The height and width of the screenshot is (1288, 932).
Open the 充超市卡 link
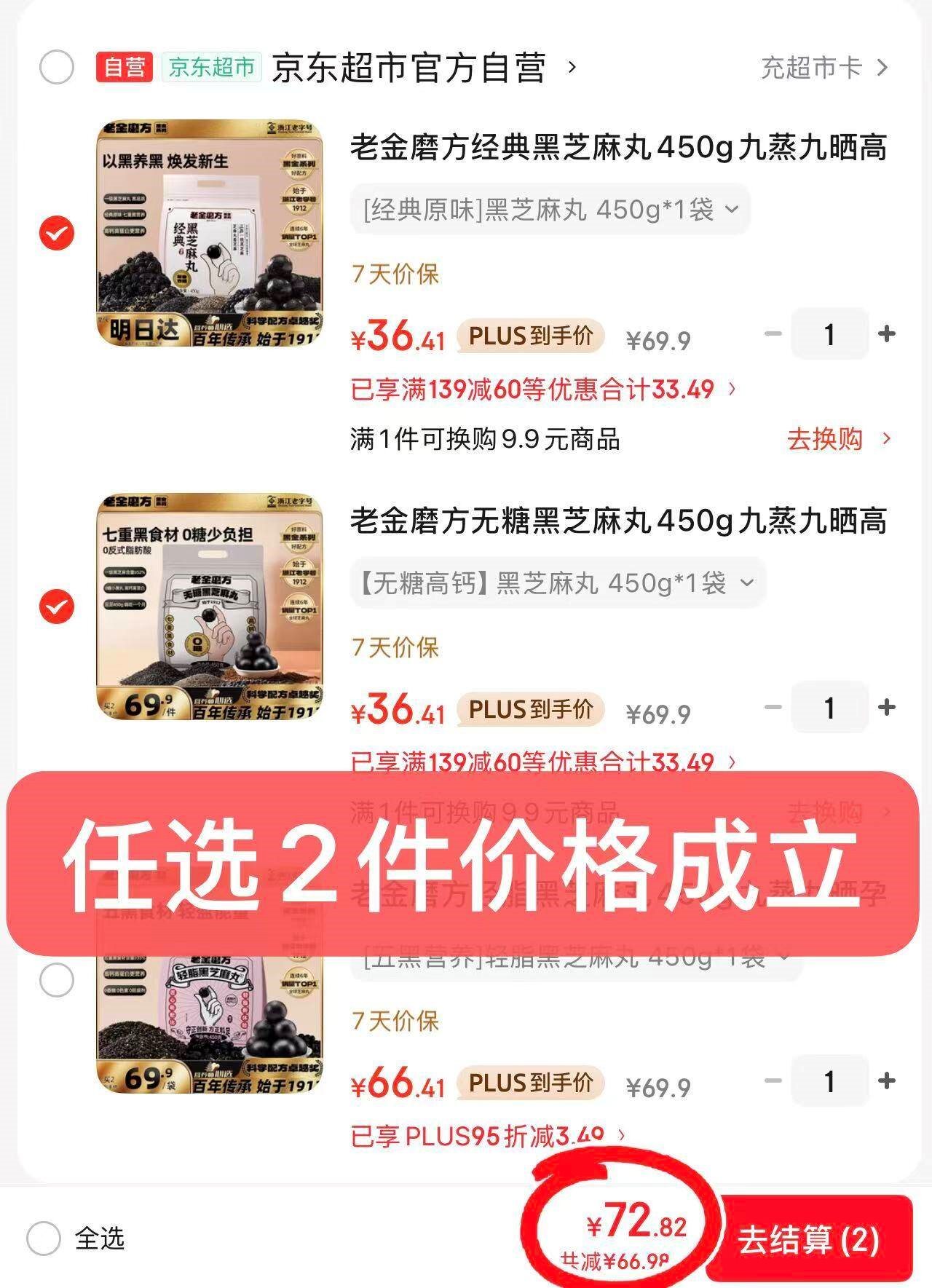(x=824, y=68)
